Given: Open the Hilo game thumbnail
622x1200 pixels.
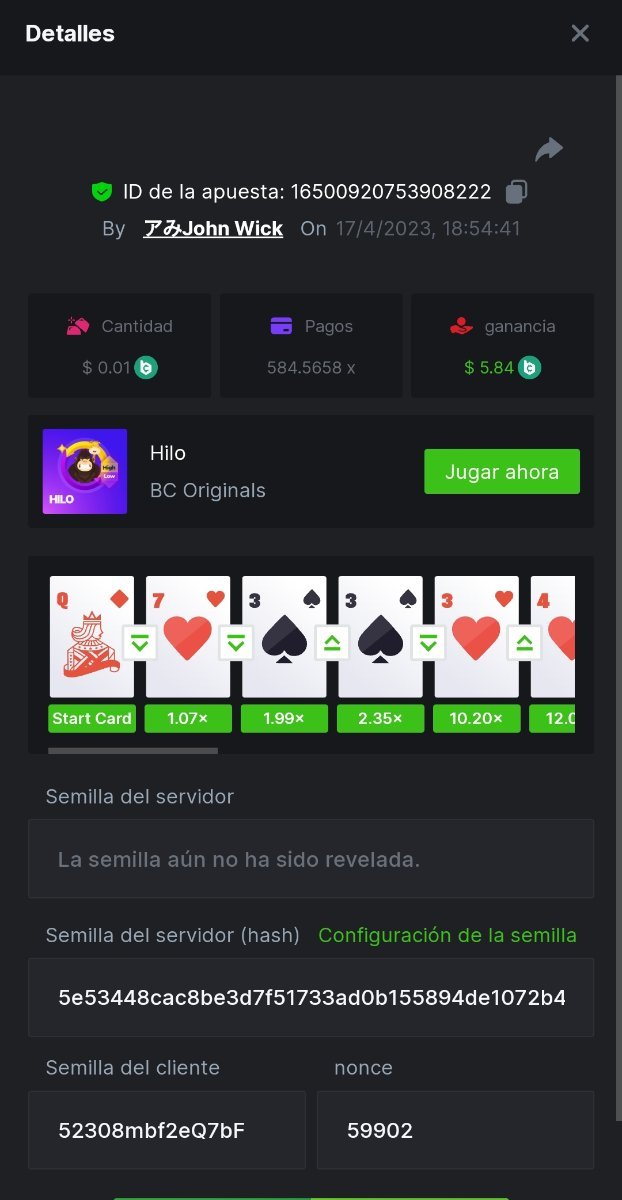Looking at the screenshot, I should (x=85, y=472).
